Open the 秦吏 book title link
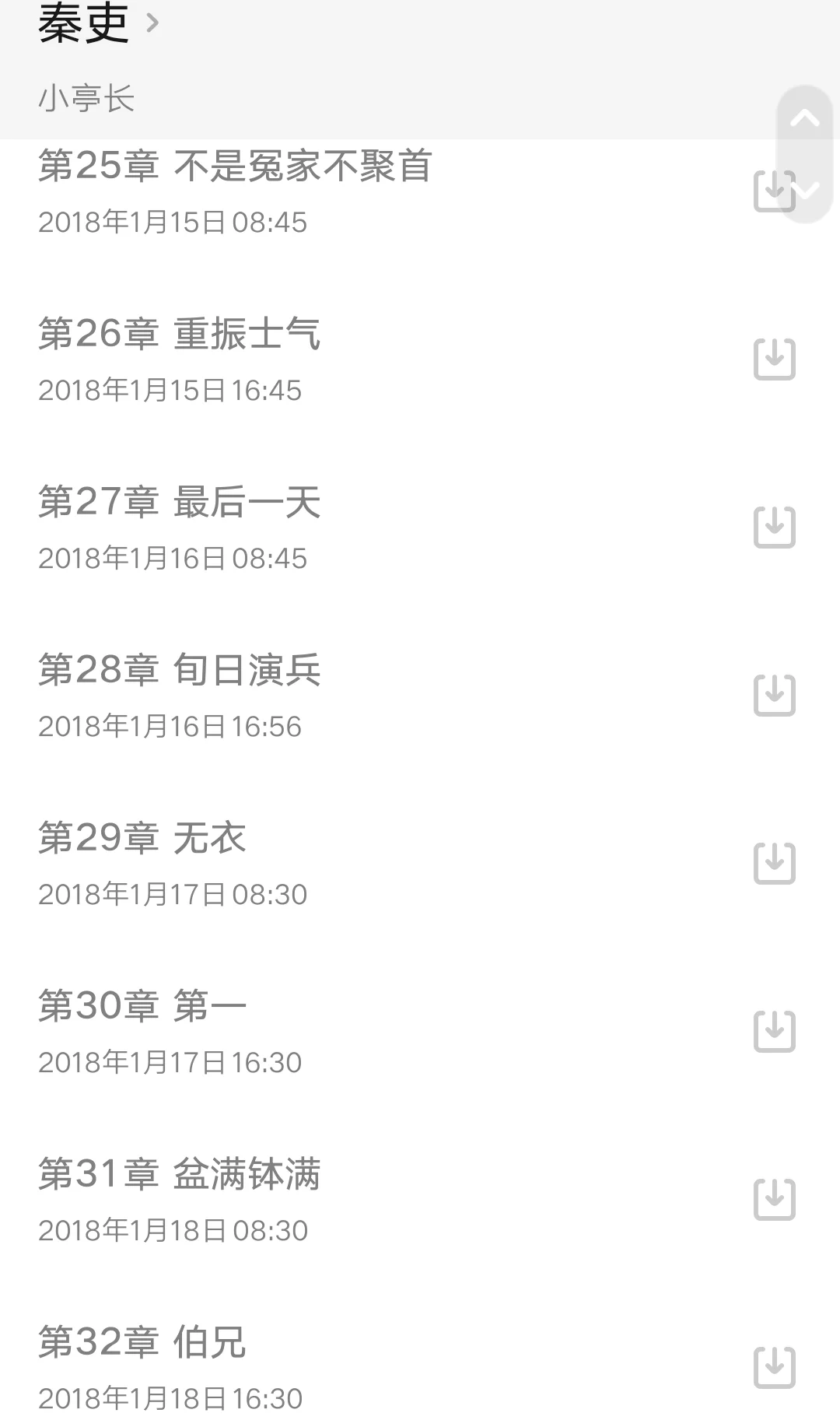Screen dimensions: 840x1427 click(x=98, y=23)
